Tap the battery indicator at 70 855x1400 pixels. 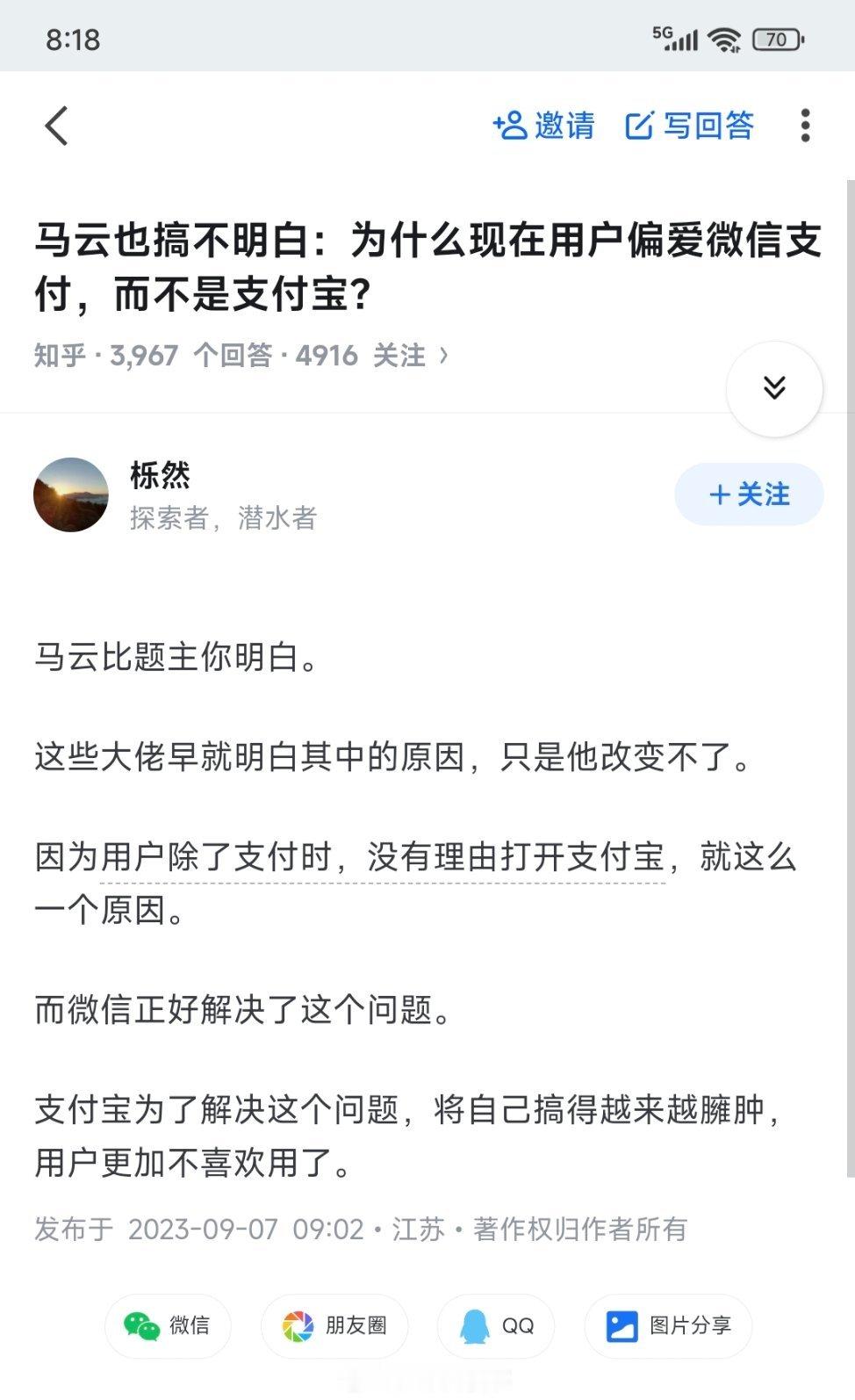point(778,39)
